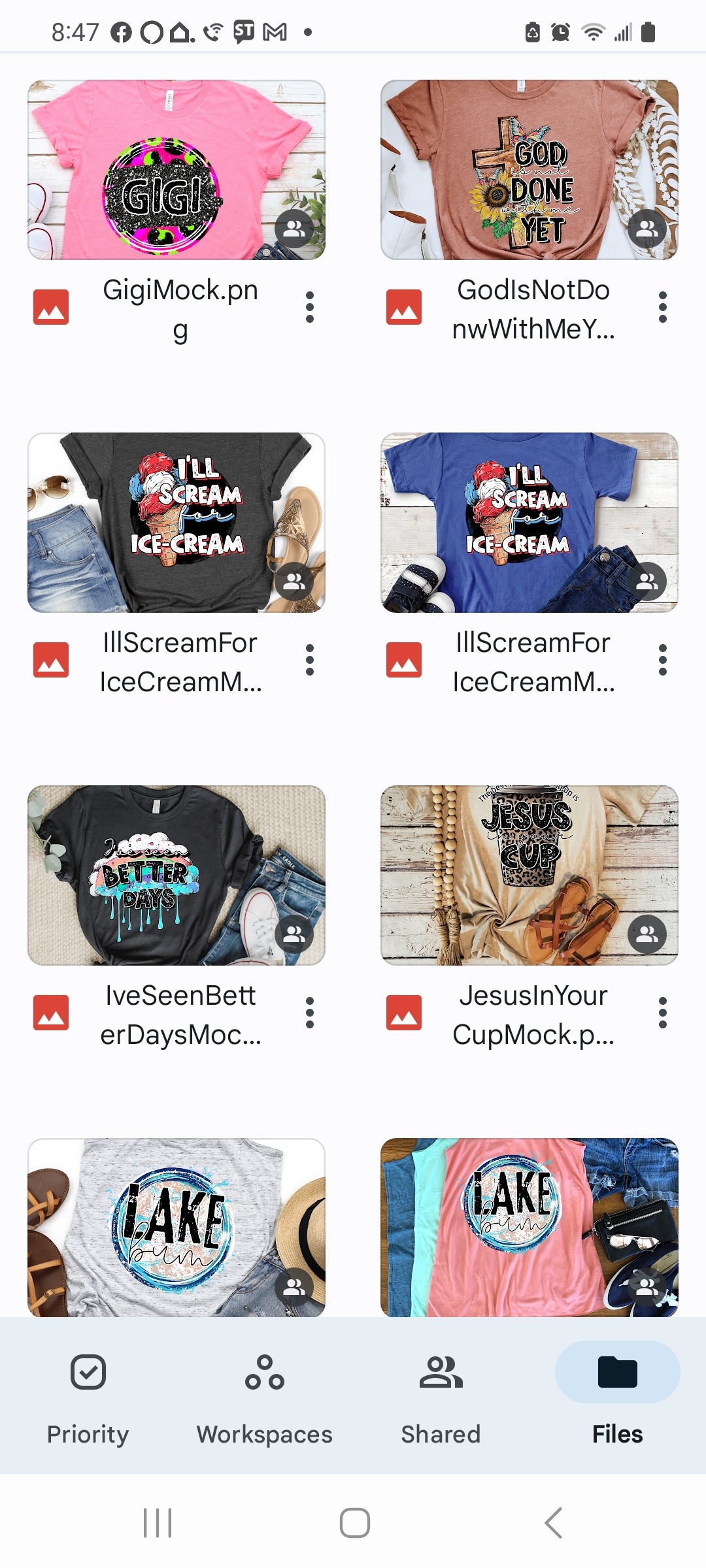This screenshot has height=1568, width=706.
Task: Open more options for JesusInYourCupMock file
Action: pos(663,1013)
